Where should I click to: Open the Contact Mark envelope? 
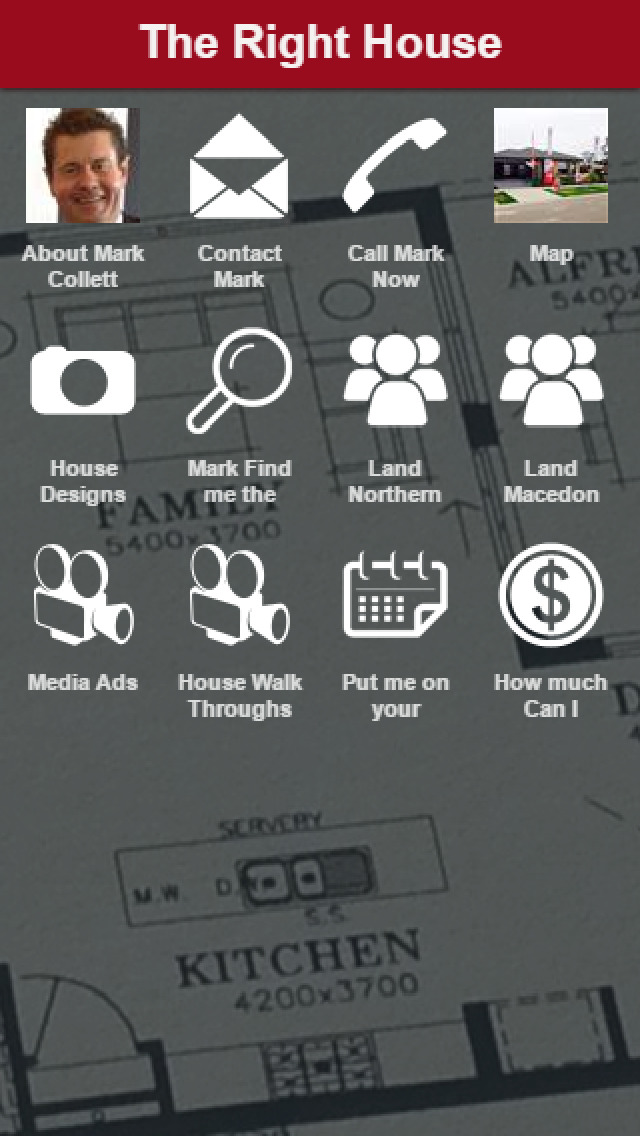(x=239, y=166)
